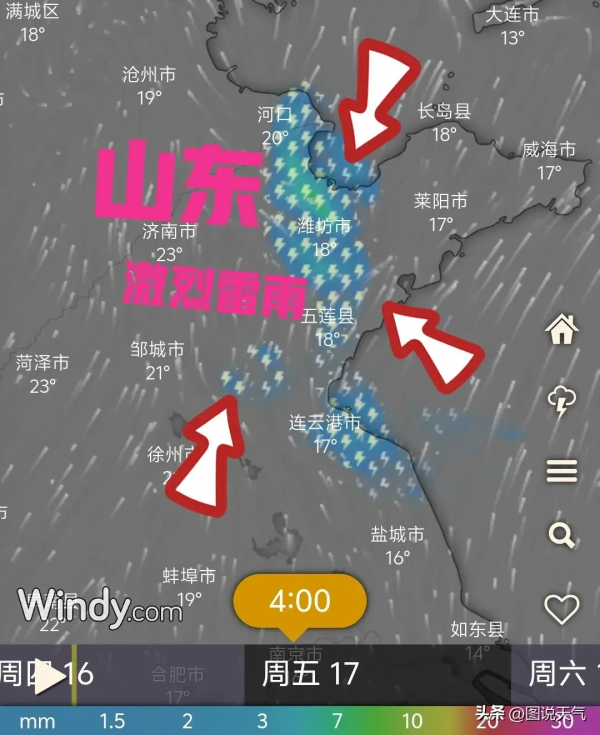
Task: Open the thunderstorm weather layer icon
Action: 562,401
